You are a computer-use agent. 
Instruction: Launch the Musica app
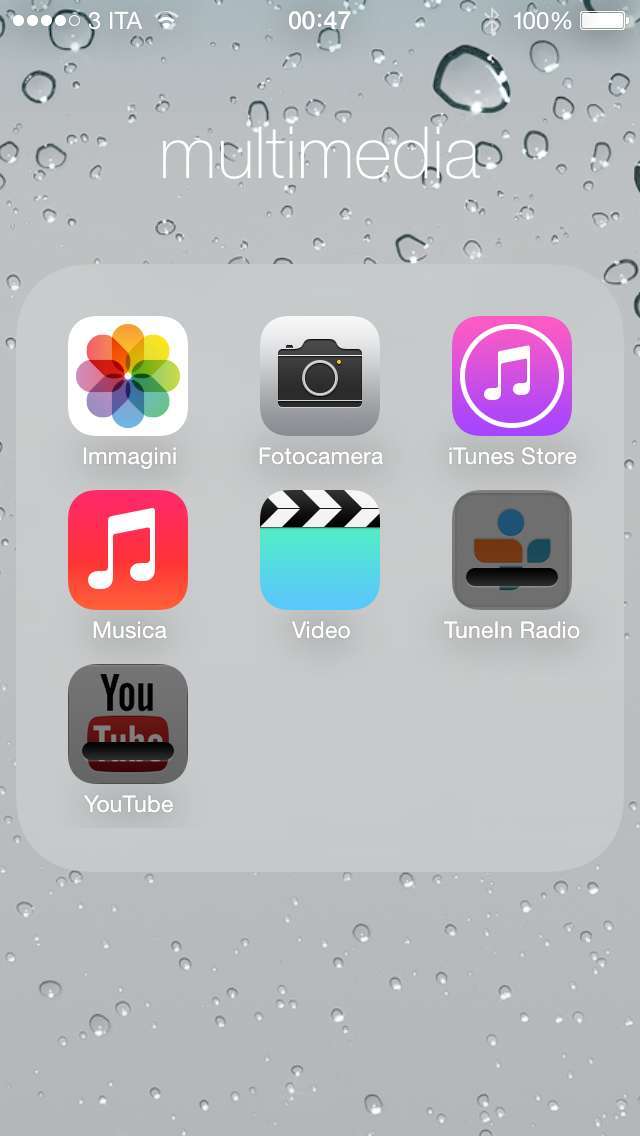tap(128, 549)
